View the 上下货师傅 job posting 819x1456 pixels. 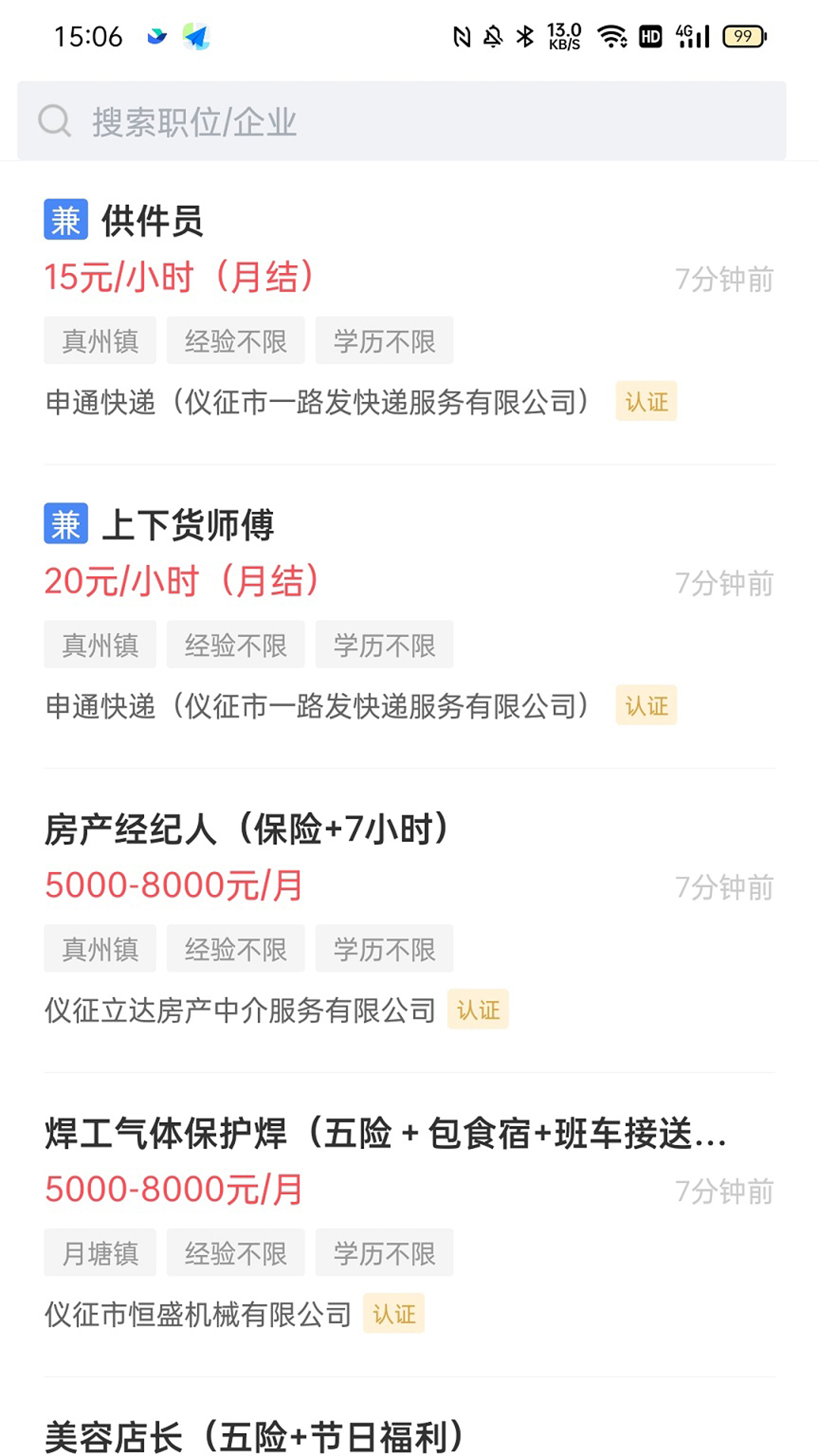[x=187, y=526]
